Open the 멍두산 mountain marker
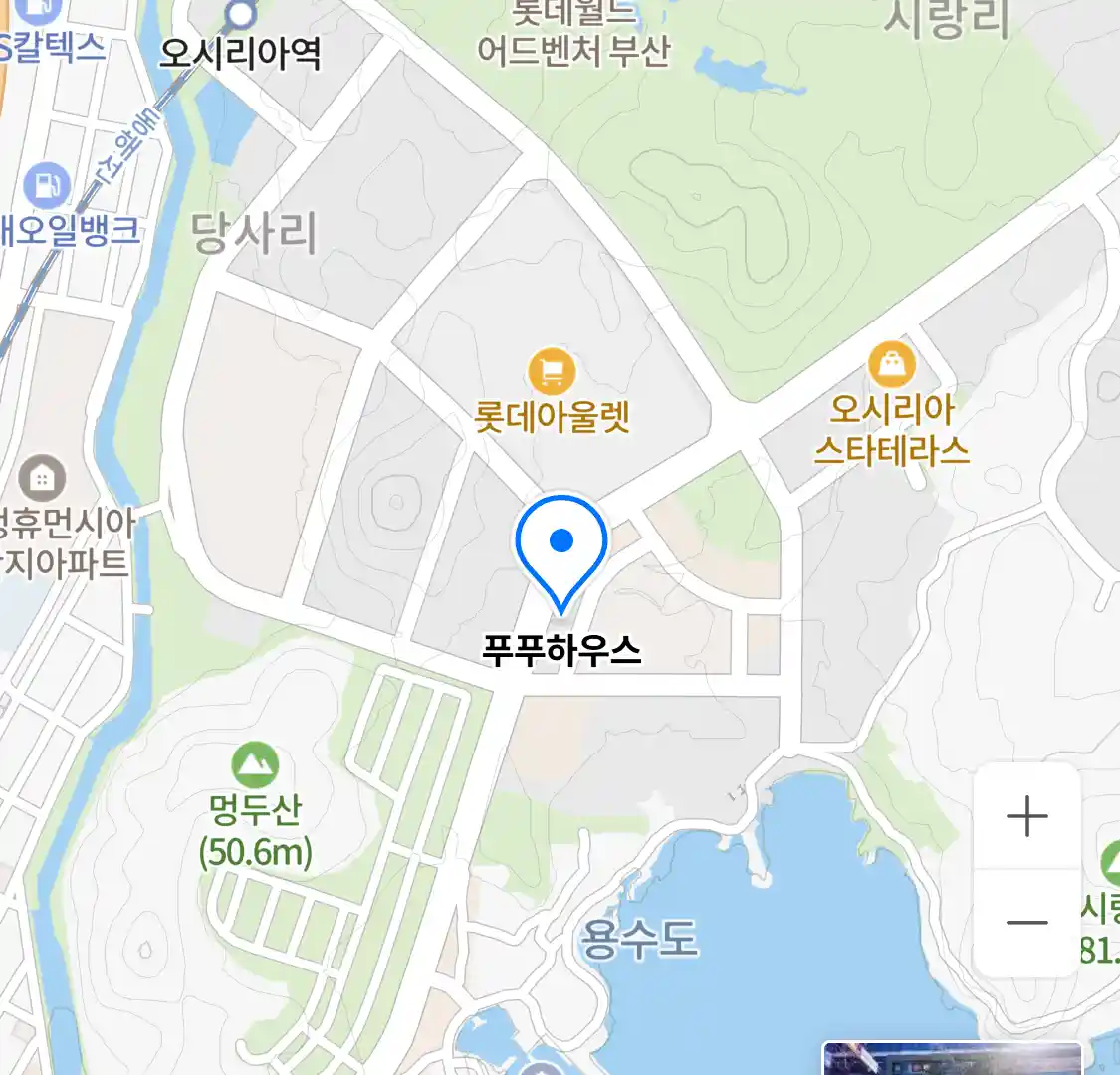This screenshot has width=1120, height=1075. (x=255, y=765)
